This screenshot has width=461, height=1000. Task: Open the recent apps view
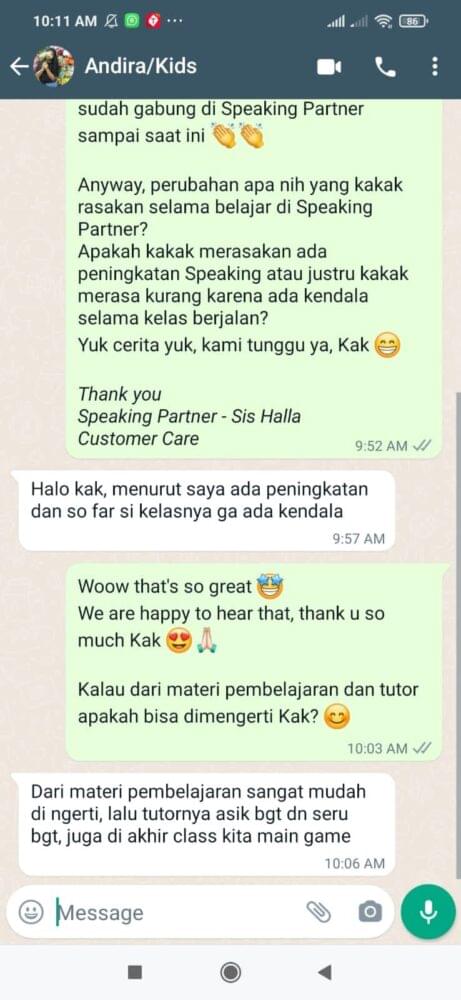tap(135, 972)
